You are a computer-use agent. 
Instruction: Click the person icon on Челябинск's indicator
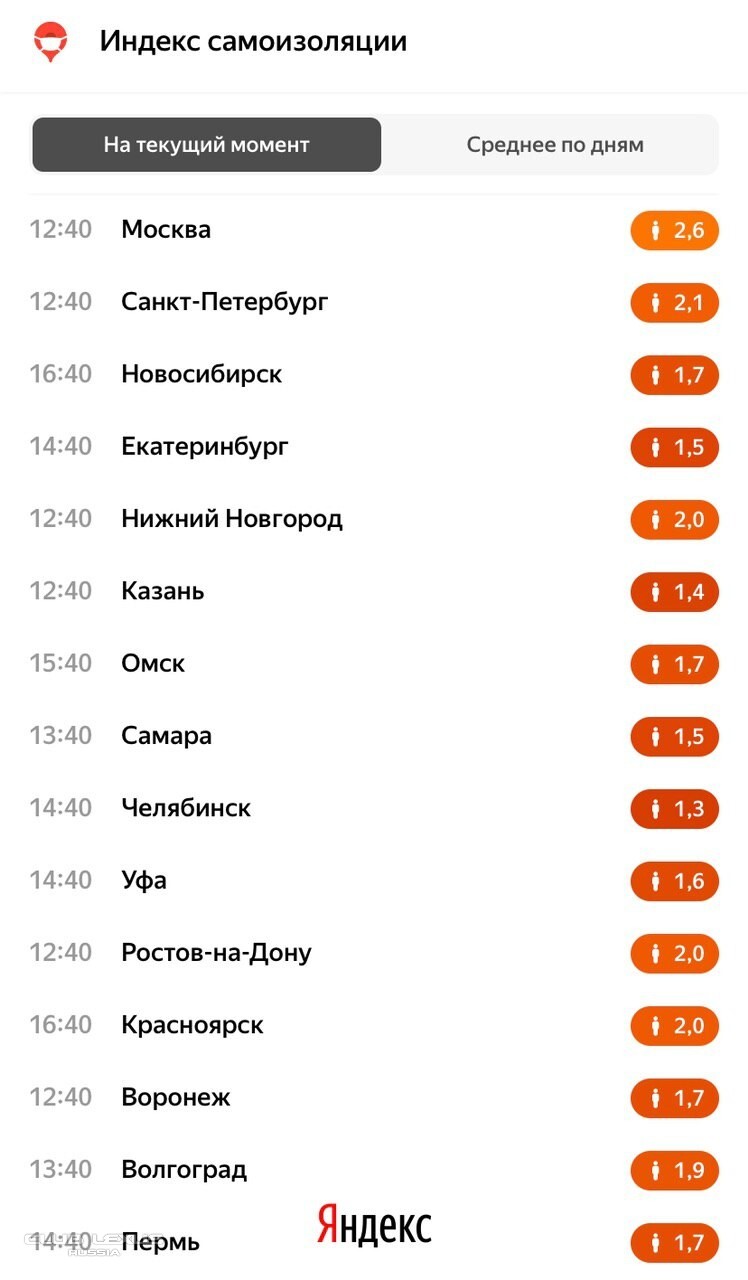pos(655,808)
